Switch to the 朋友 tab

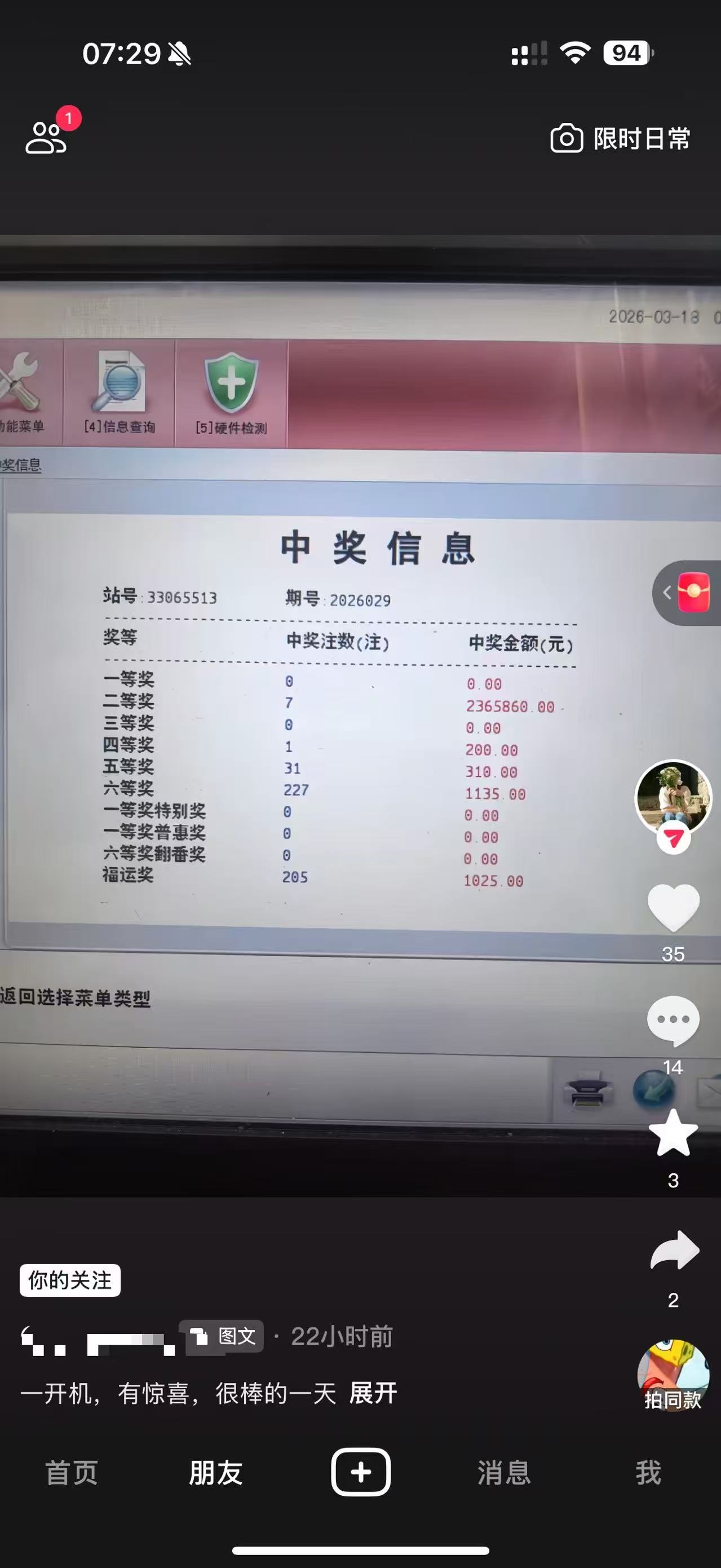(216, 1473)
